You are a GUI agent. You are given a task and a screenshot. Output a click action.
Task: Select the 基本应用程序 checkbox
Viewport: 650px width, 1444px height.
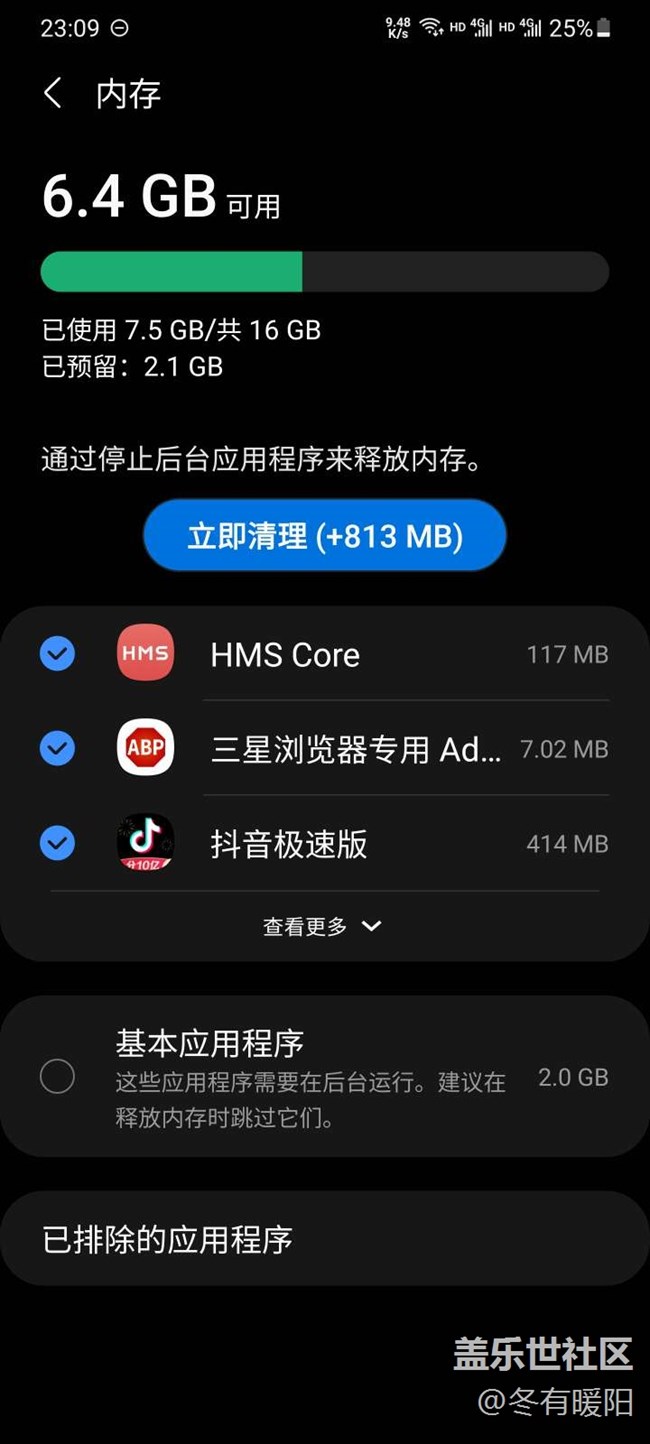click(57, 1077)
